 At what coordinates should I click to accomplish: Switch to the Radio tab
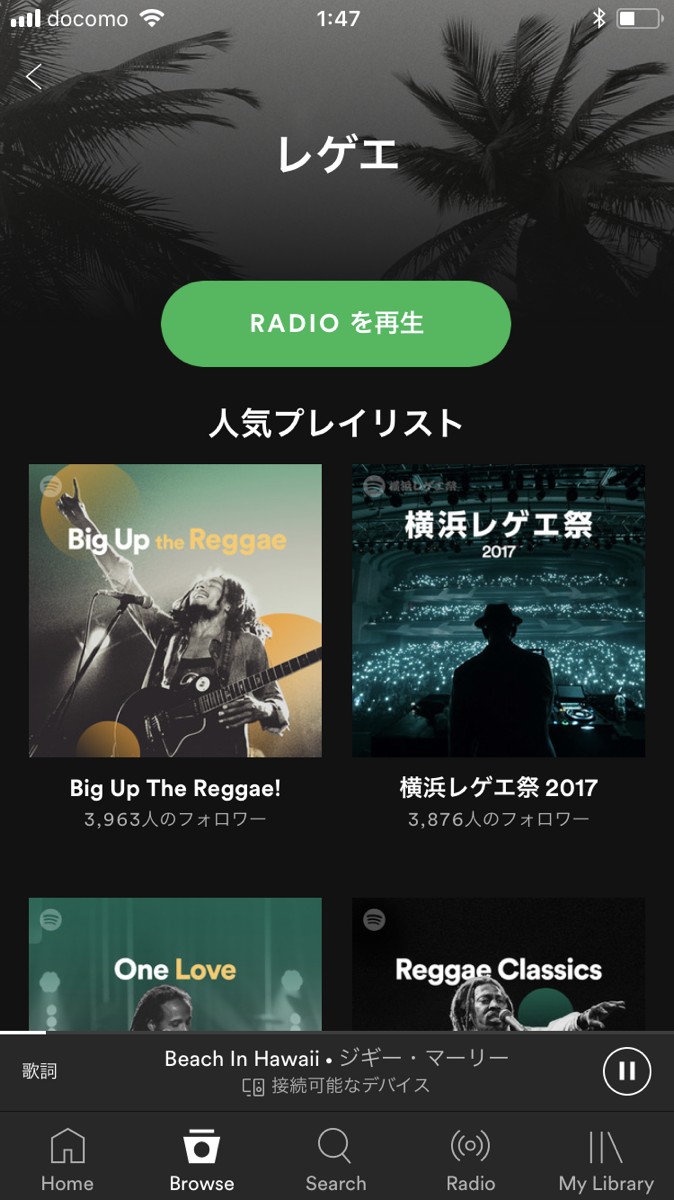point(470,1158)
